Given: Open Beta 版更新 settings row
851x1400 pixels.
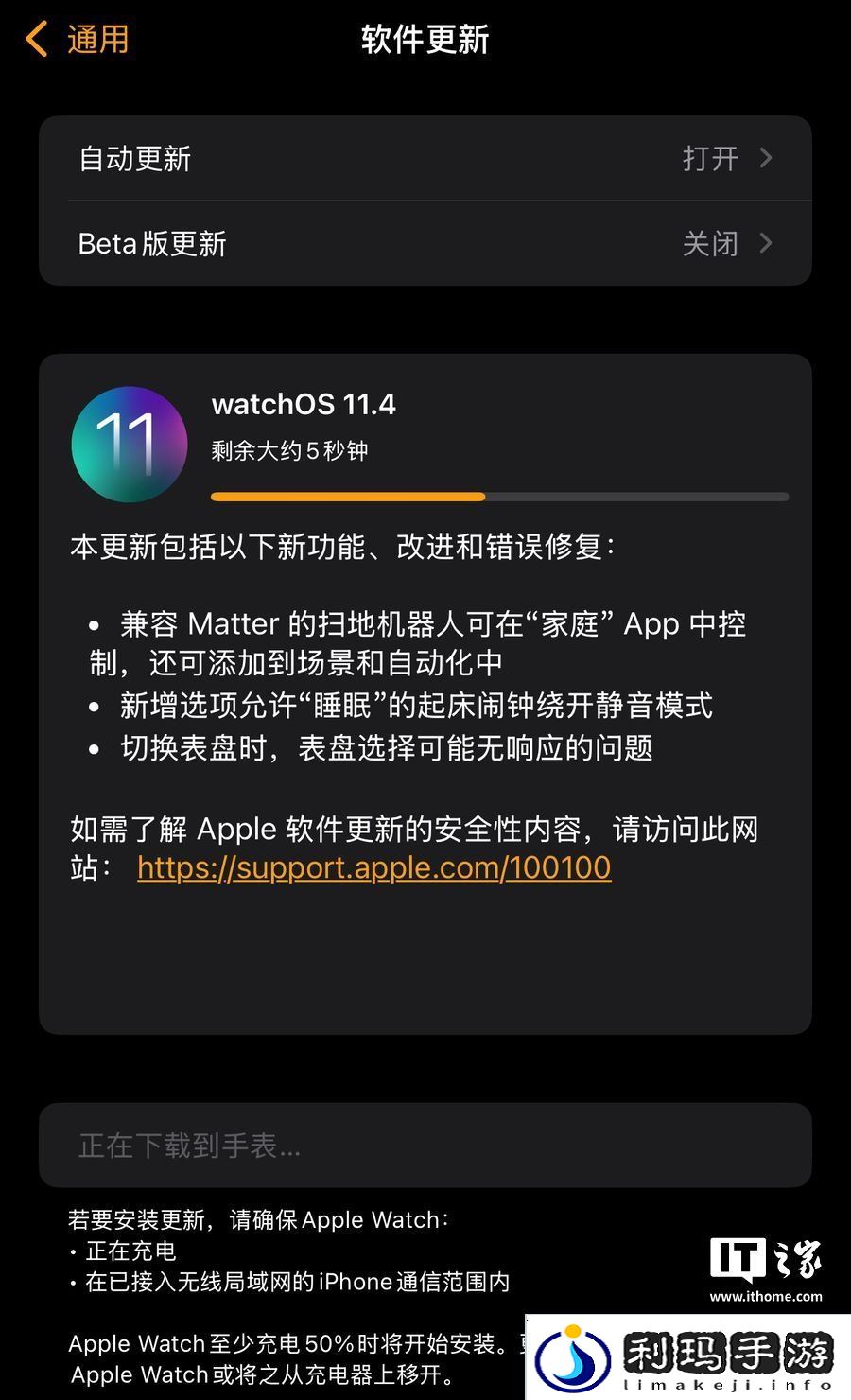Looking at the screenshot, I should coord(425,243).
